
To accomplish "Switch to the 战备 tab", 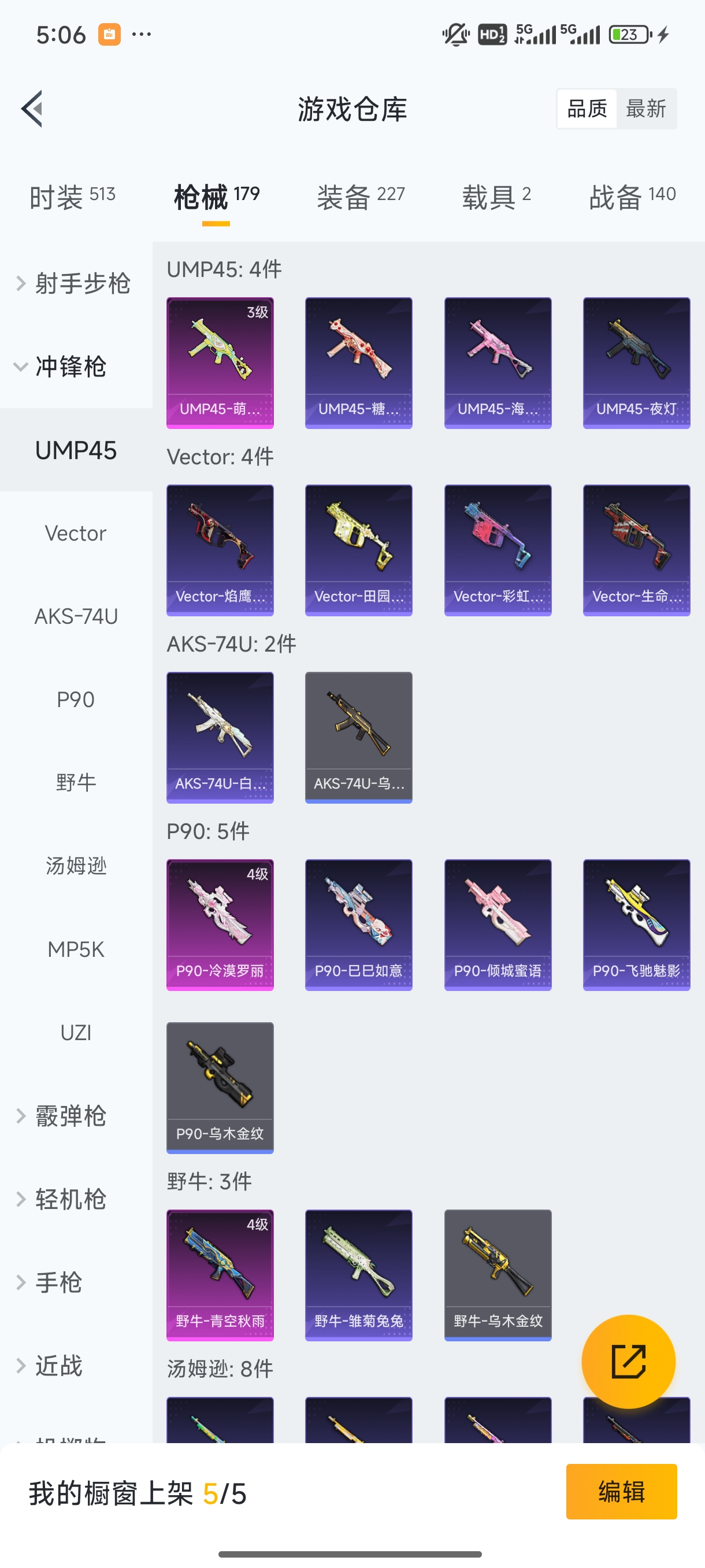I will (632, 197).
